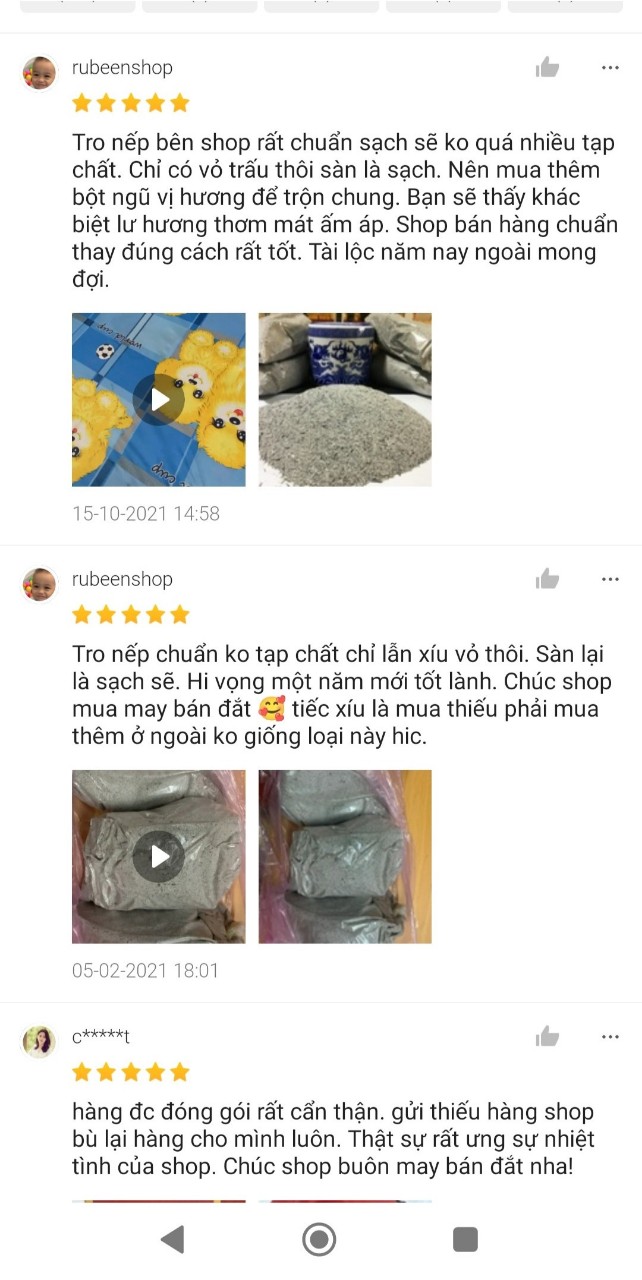The width and height of the screenshot is (642, 1280).
Task: Open the packaged ash photo in 05-02-2021 review
Action: [345, 857]
